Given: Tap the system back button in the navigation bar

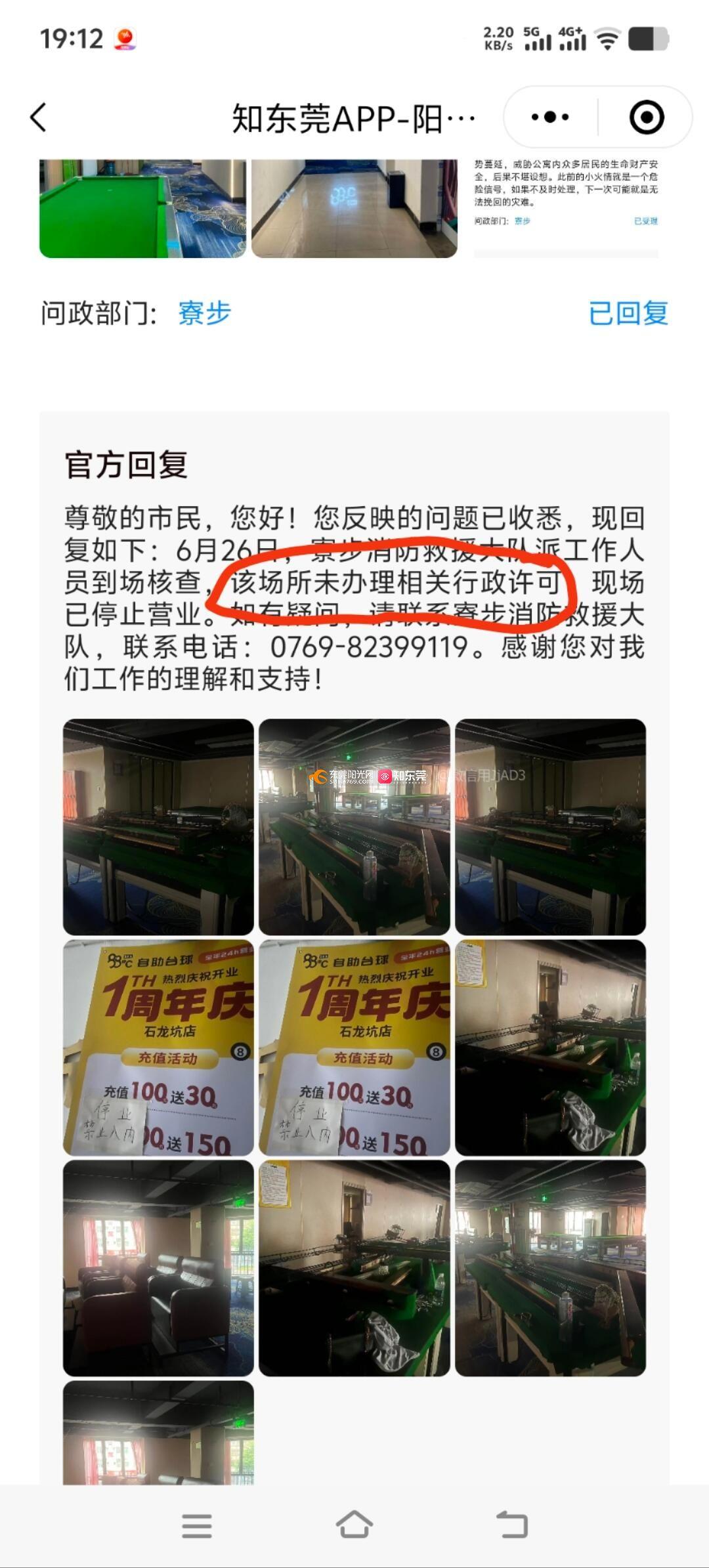Looking at the screenshot, I should (512, 1525).
